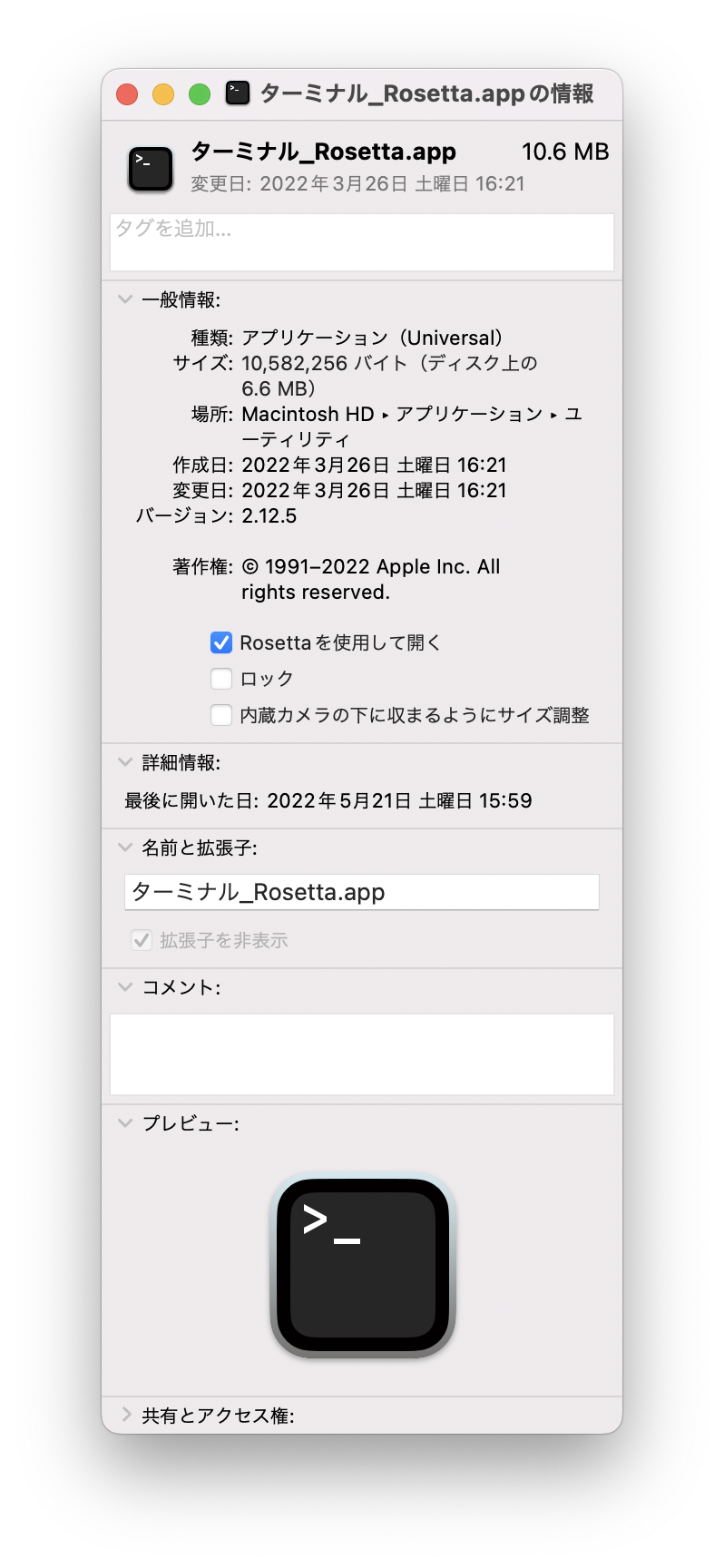Click into the comment text box
The width and height of the screenshot is (724, 1568).
(362, 1054)
